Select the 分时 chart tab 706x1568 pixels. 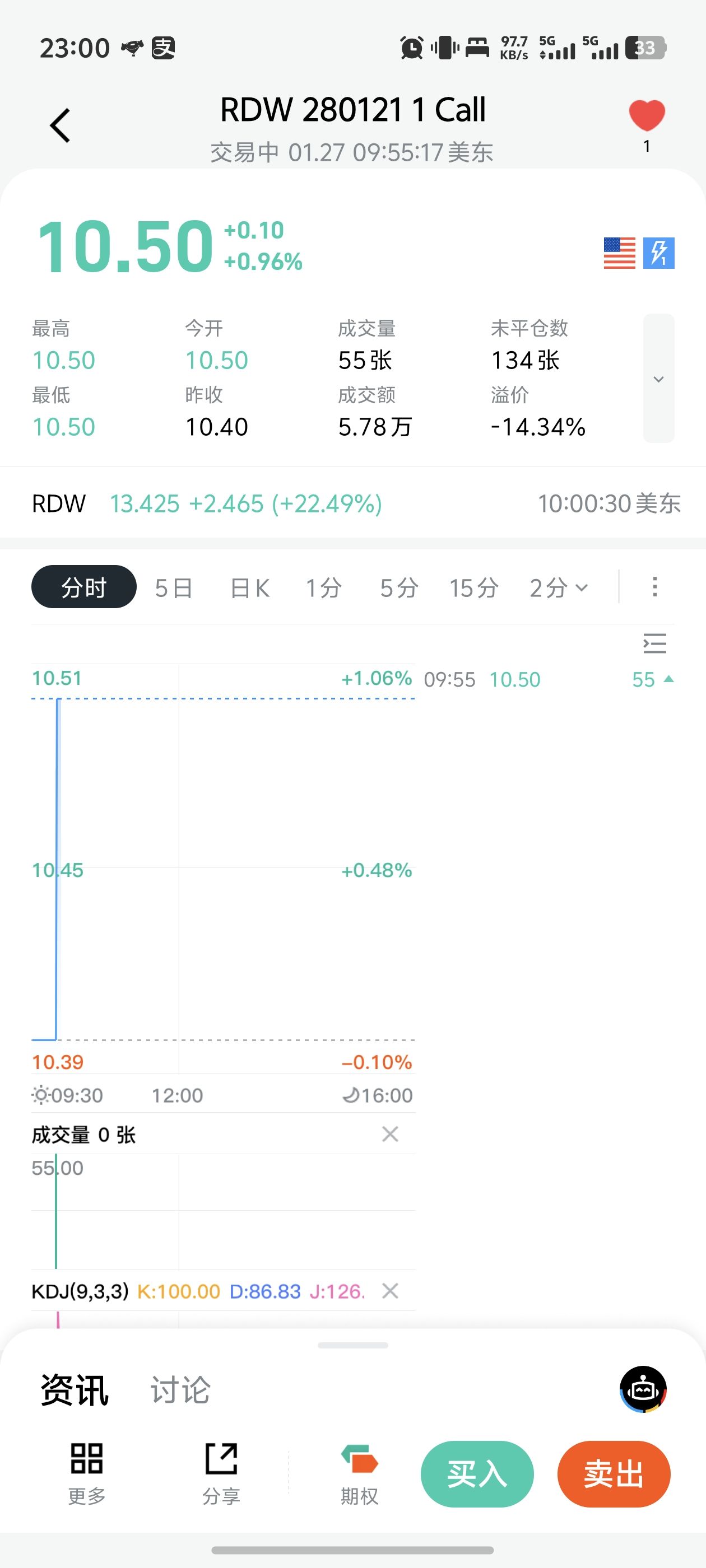click(x=84, y=587)
